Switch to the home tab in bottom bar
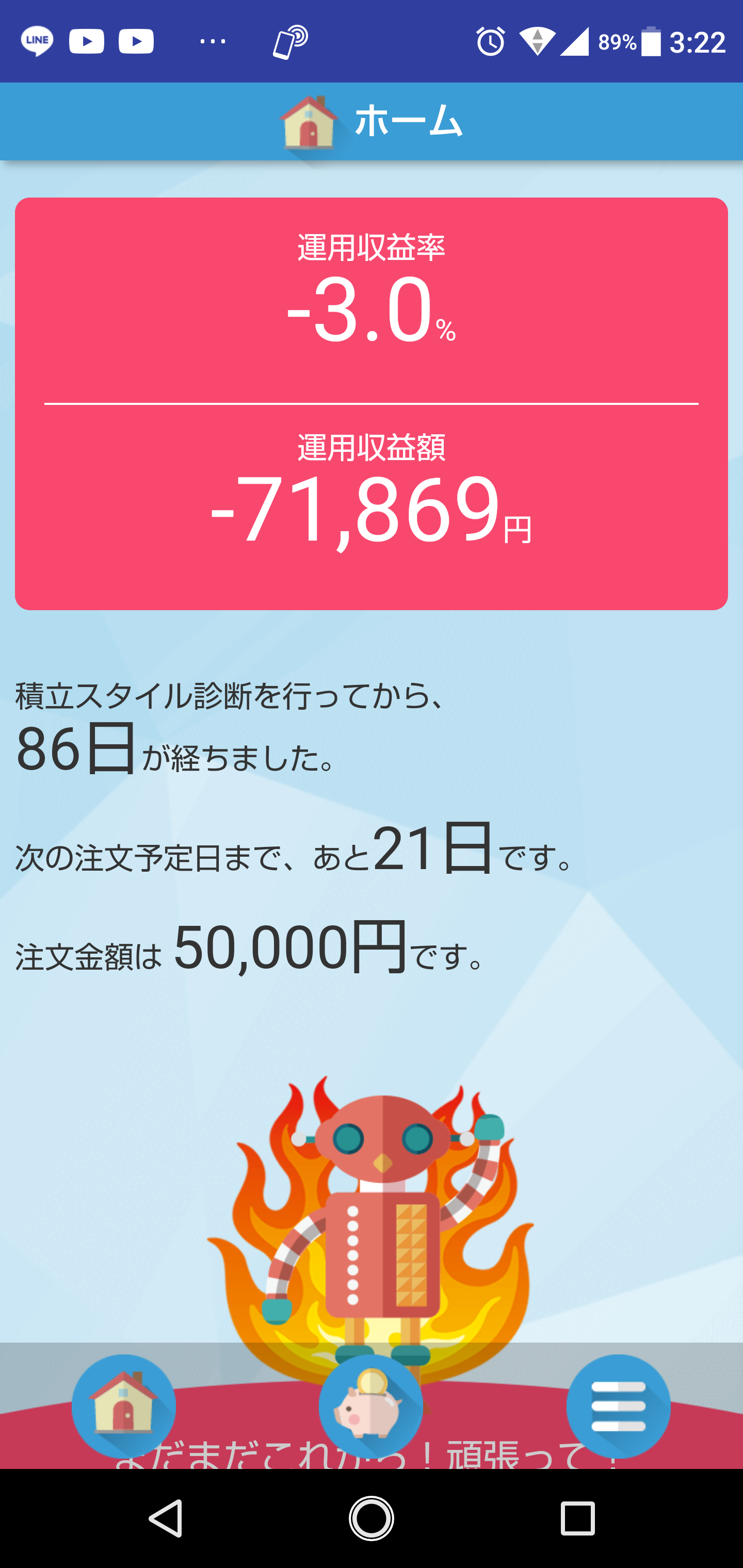Viewport: 743px width, 1568px height. click(x=124, y=1406)
